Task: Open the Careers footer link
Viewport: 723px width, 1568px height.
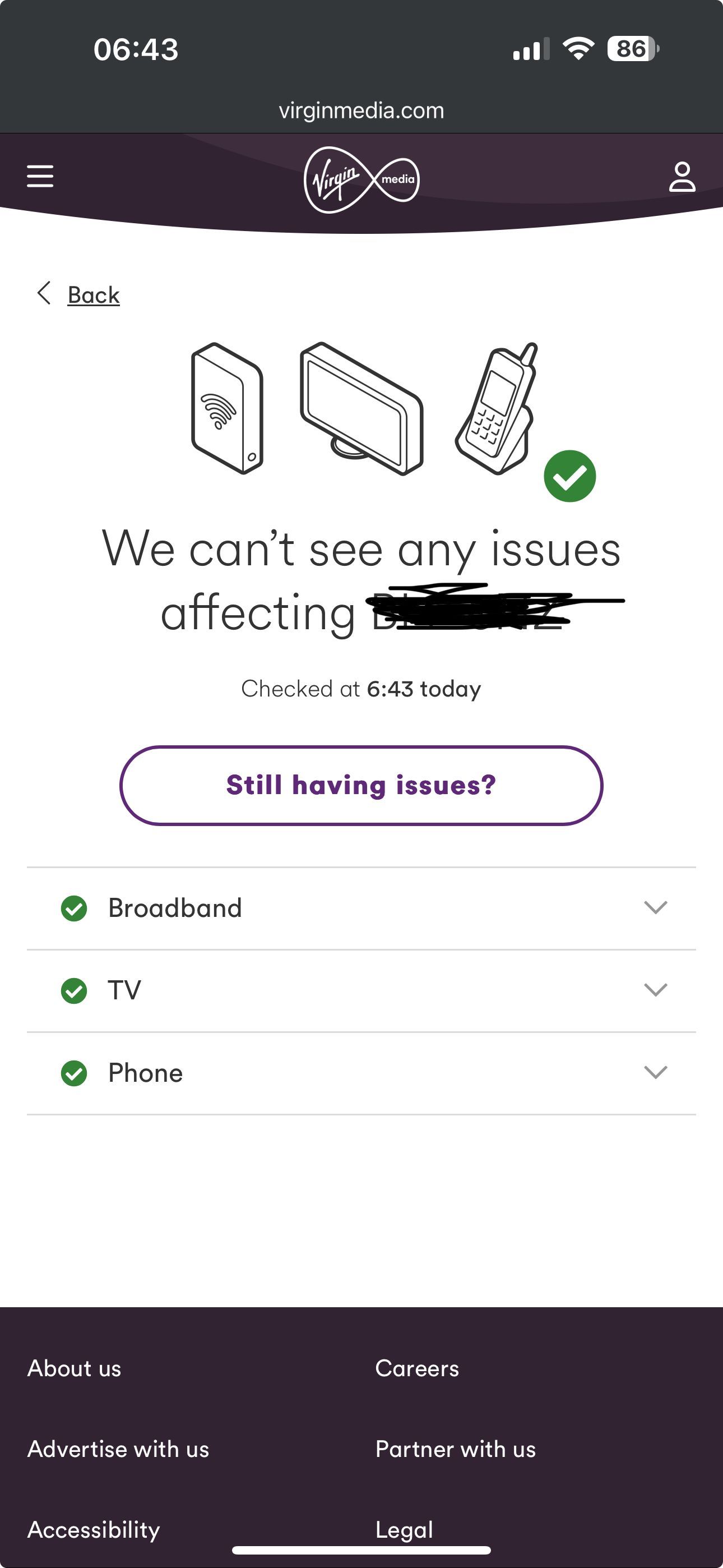Action: tap(417, 1368)
